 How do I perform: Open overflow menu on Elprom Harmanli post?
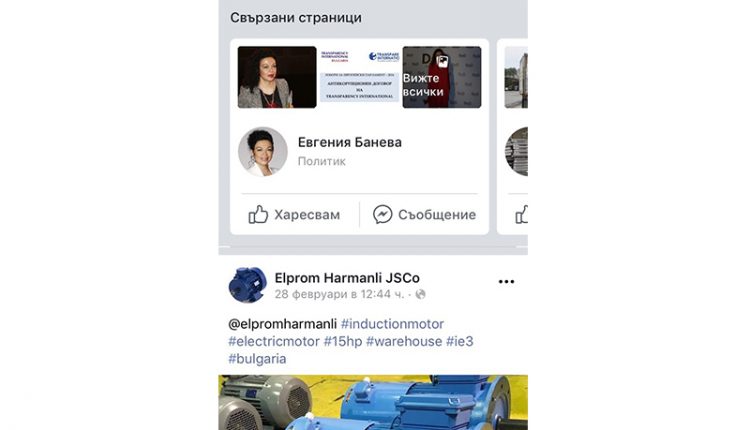coord(507,281)
